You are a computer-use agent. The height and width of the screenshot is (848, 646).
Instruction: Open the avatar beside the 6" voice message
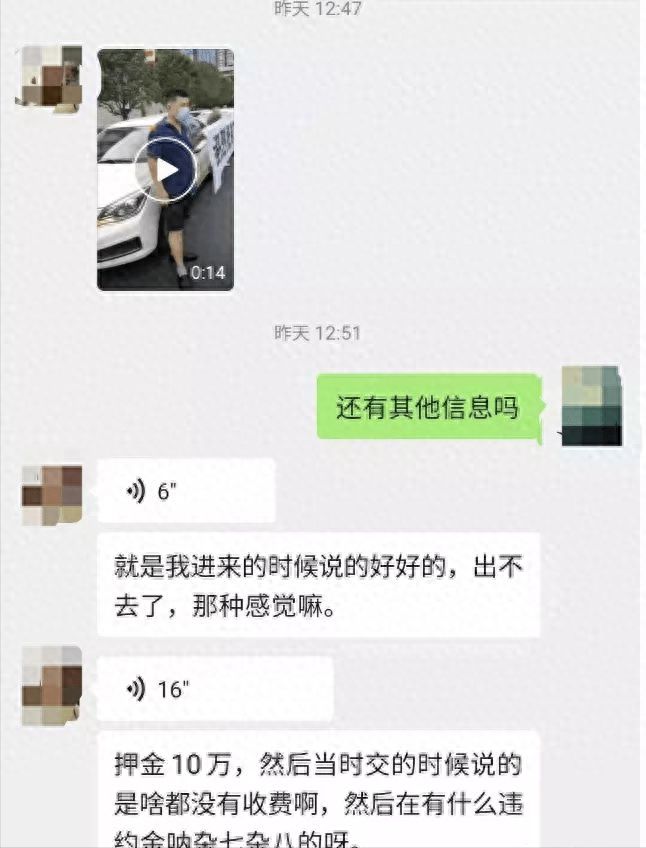pyautogui.click(x=52, y=495)
